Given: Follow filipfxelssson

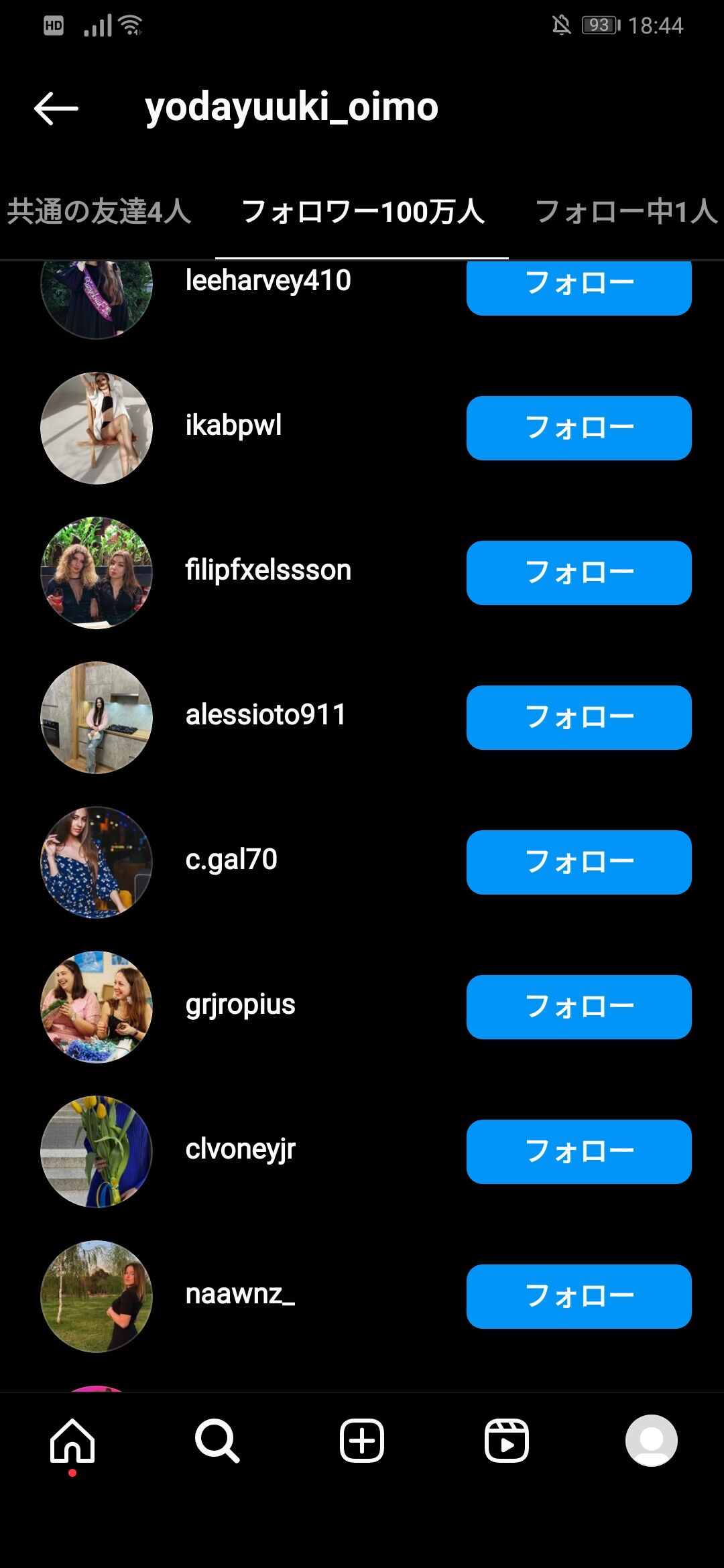Looking at the screenshot, I should [x=579, y=573].
